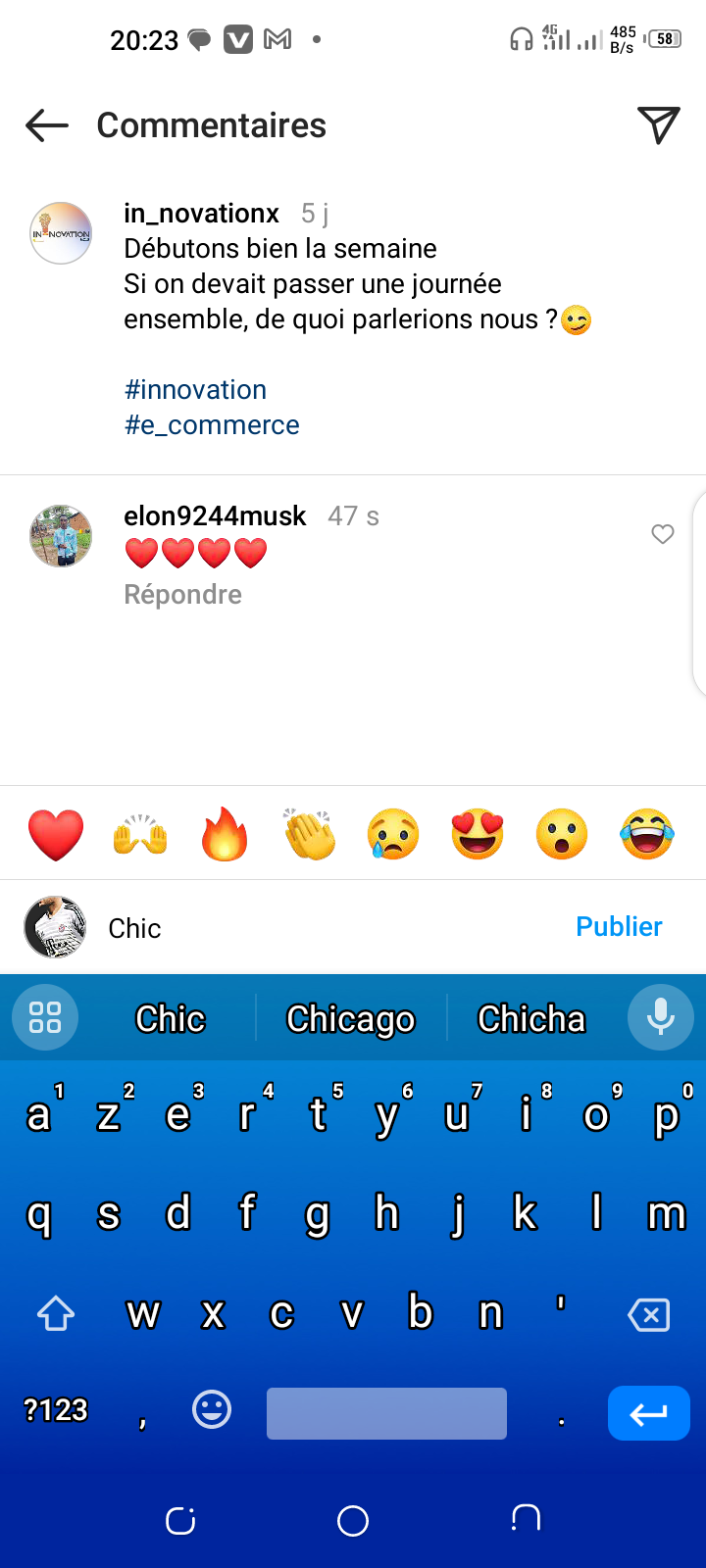706x1568 pixels.
Task: Go back from the Commentaires screen
Action: coord(46,125)
